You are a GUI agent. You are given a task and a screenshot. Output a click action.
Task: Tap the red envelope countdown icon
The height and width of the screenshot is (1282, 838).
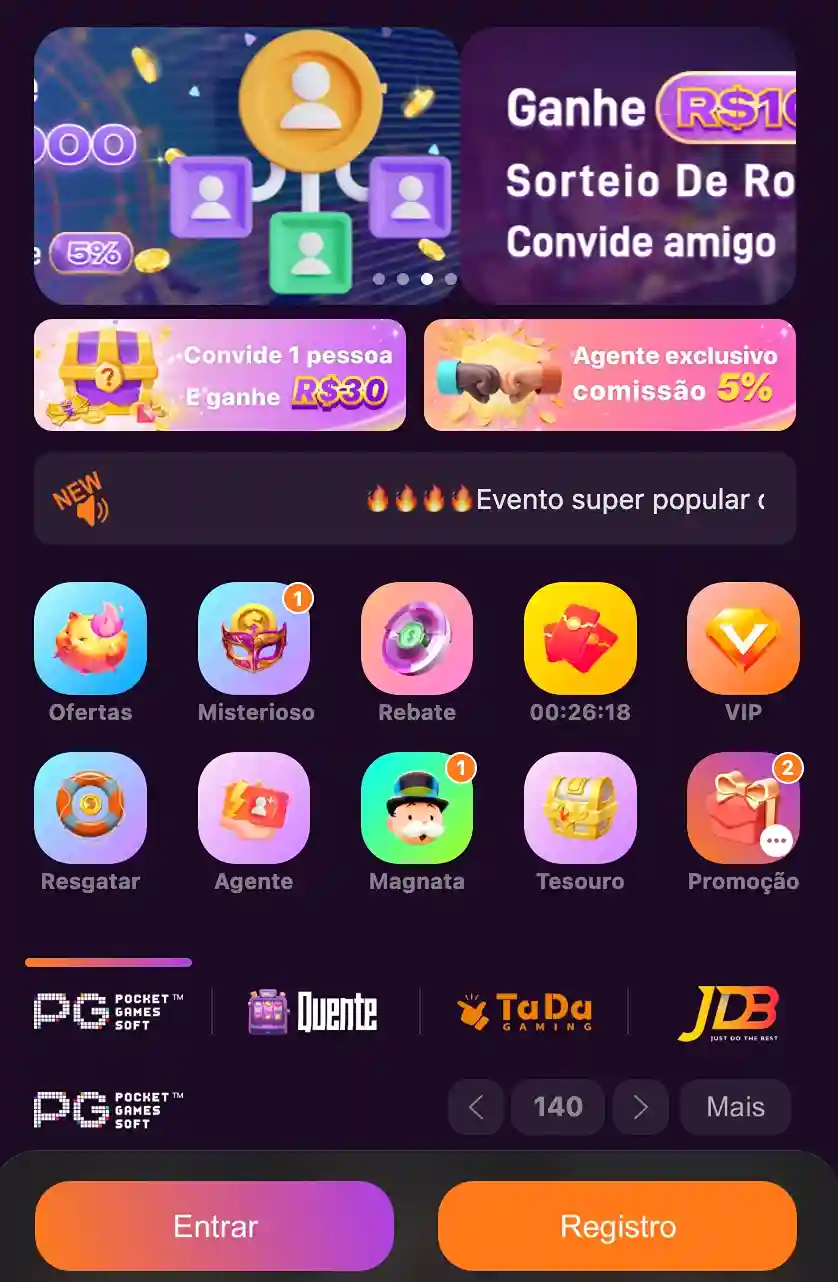[580, 638]
